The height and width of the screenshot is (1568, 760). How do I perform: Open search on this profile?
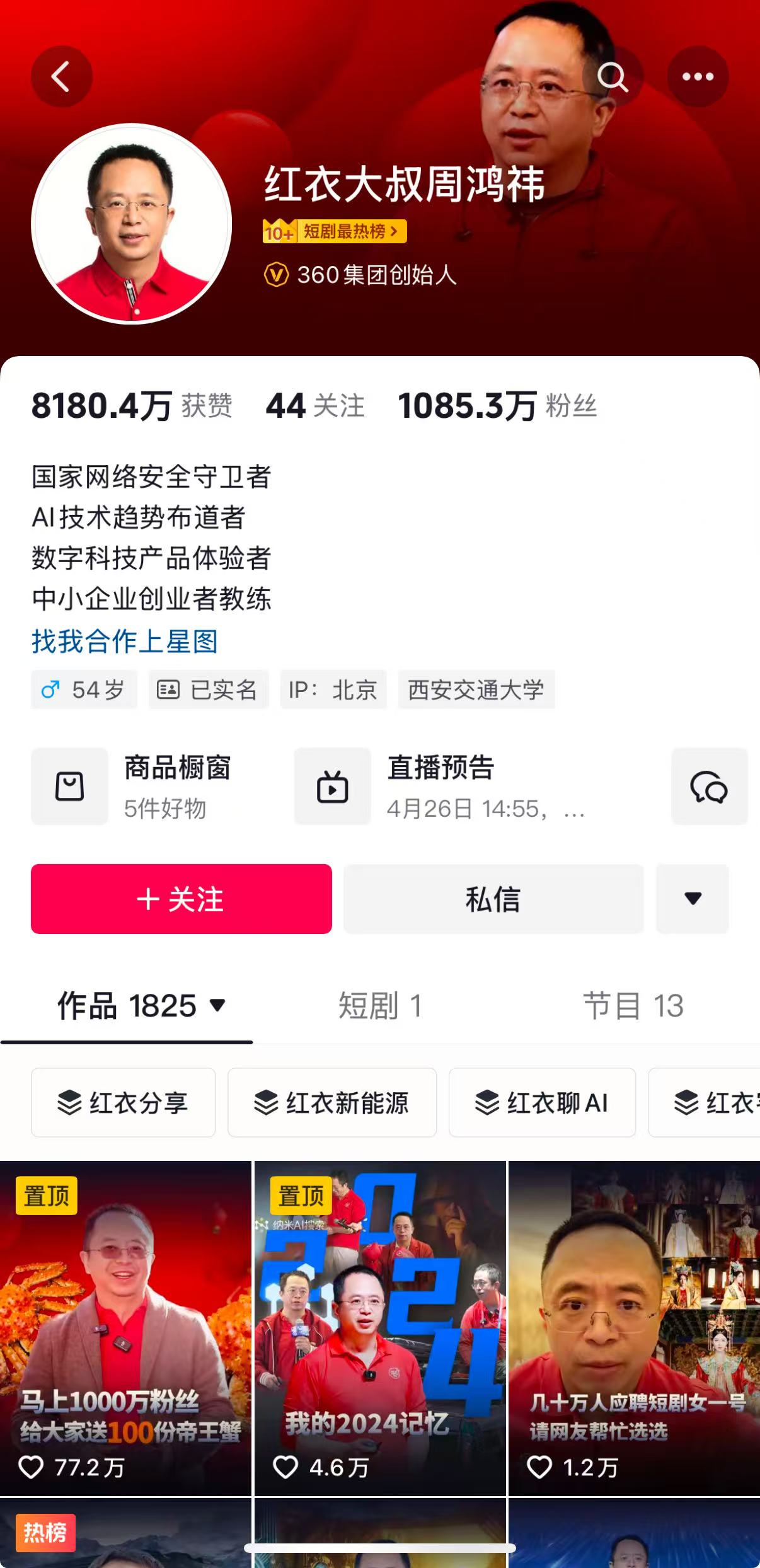tap(612, 77)
